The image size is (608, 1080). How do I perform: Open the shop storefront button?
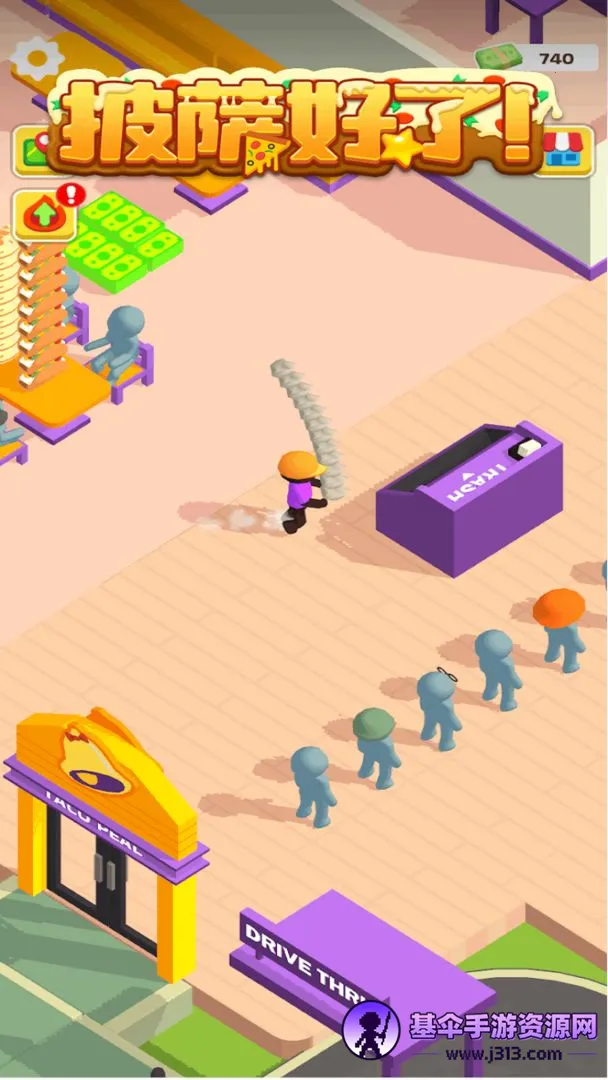[566, 152]
